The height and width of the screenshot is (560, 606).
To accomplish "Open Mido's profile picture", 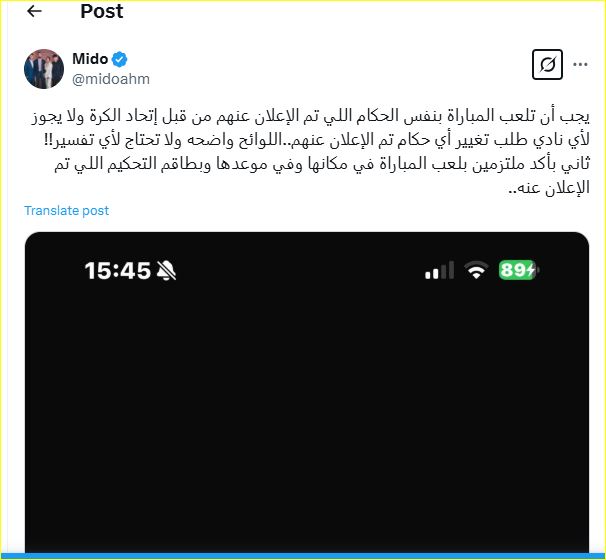I will click(44, 68).
